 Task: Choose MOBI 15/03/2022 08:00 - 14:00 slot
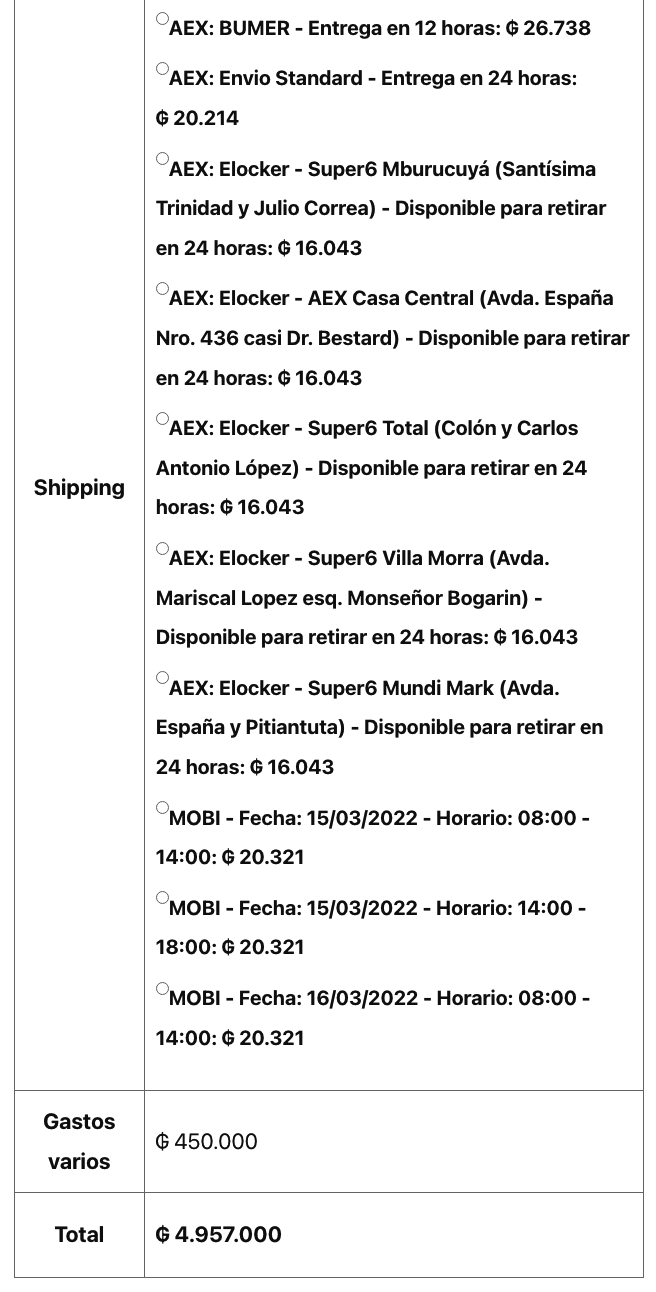click(x=163, y=808)
